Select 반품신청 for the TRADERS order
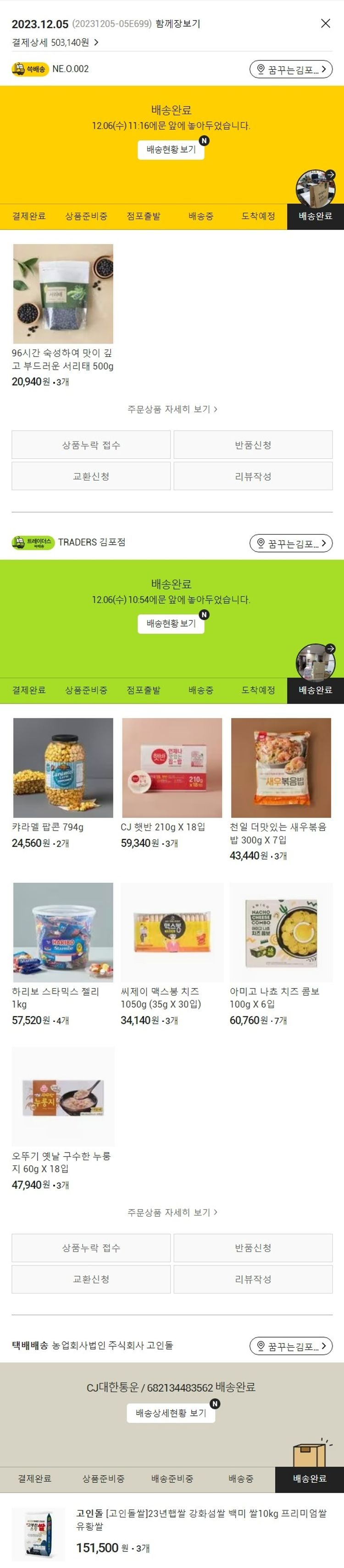 pos(253,1248)
